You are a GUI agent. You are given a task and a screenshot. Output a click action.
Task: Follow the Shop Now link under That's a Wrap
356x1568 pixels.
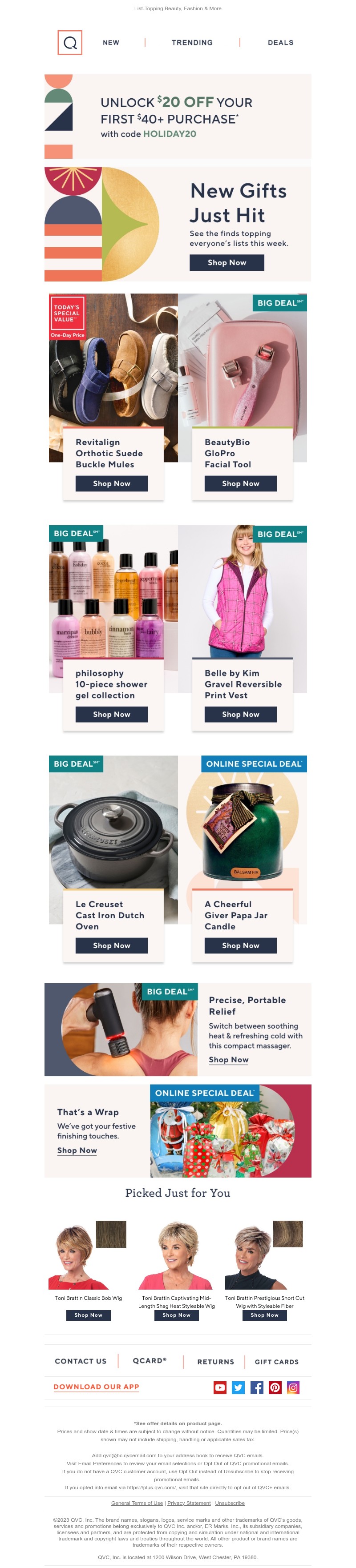click(x=77, y=1150)
